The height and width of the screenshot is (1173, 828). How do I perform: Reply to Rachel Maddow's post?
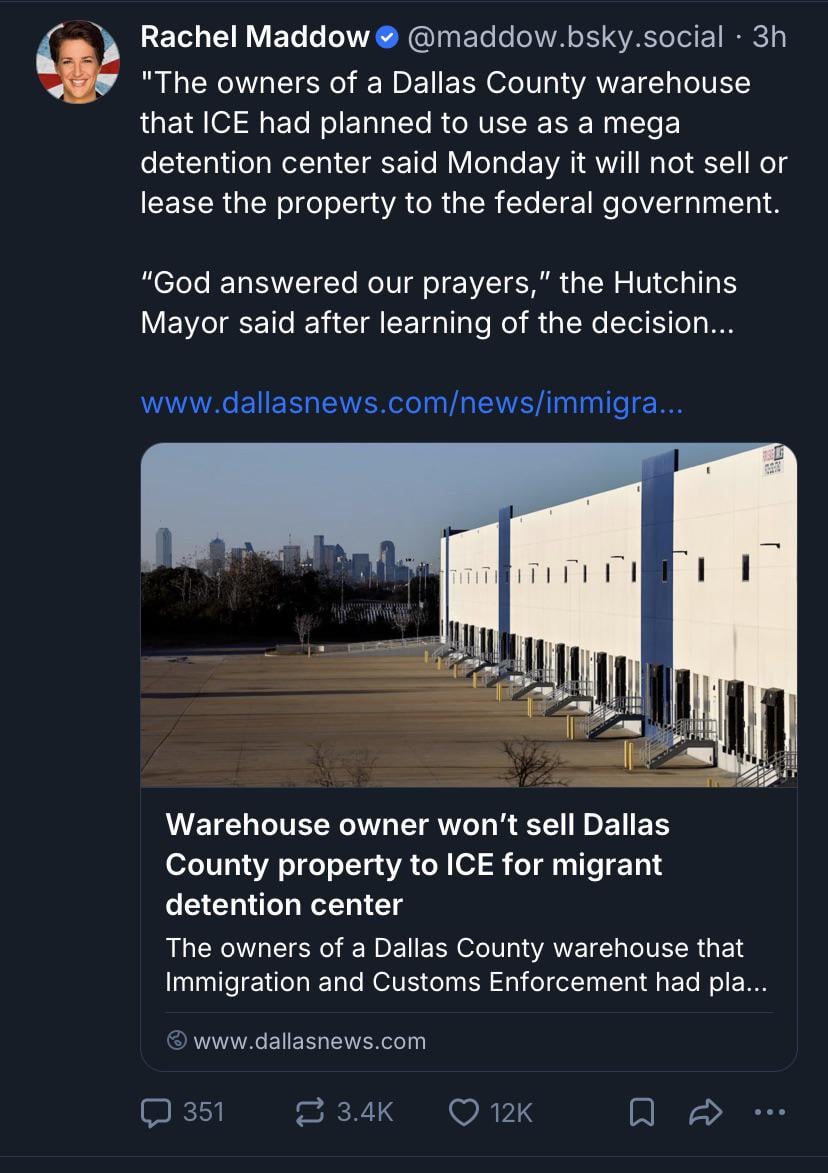click(158, 1111)
